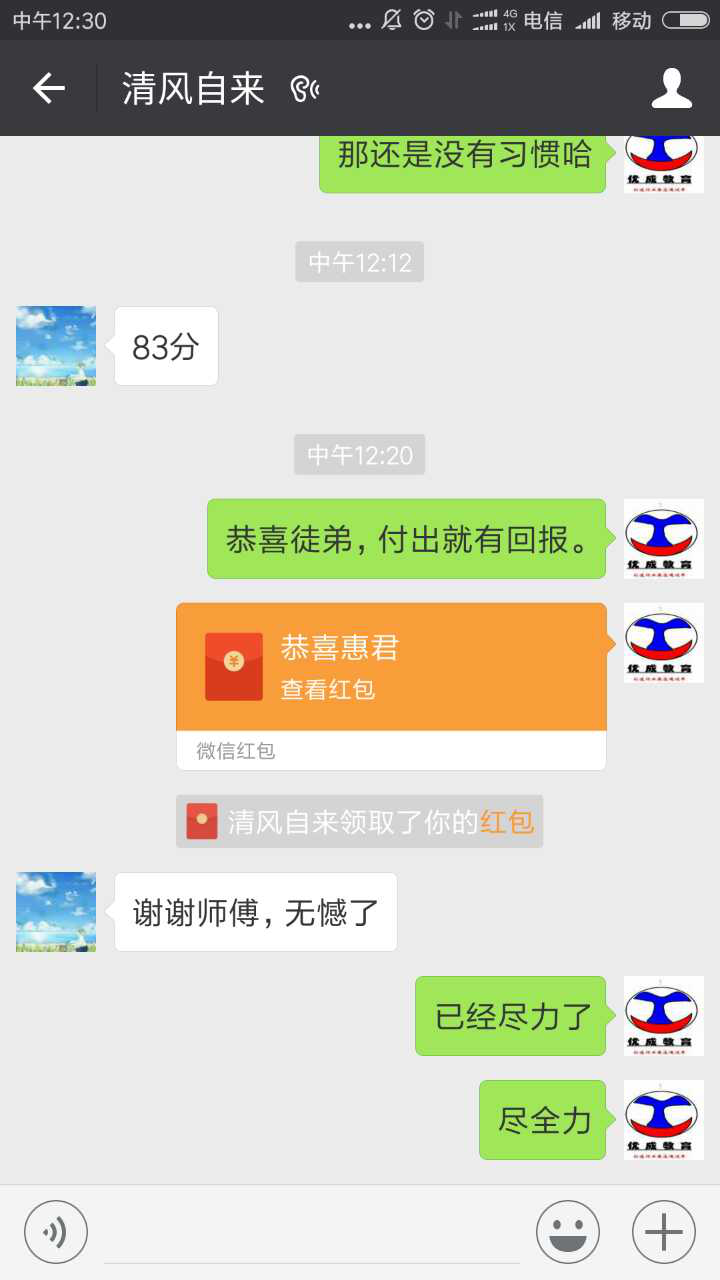Select the 83分 message bubble
Image resolution: width=720 pixels, height=1280 pixels.
[166, 346]
